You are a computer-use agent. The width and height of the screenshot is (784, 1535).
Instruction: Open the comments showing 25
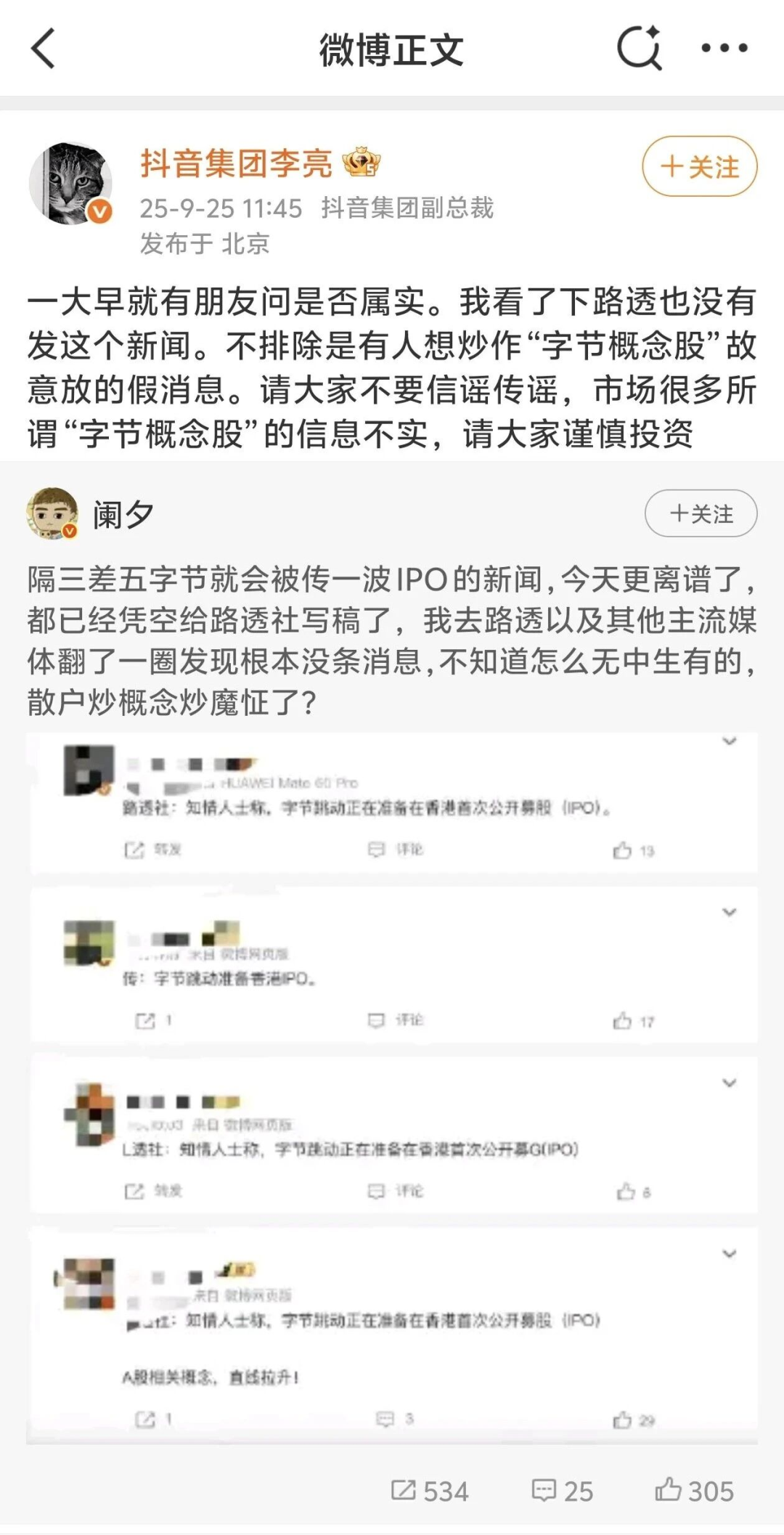563,1491
